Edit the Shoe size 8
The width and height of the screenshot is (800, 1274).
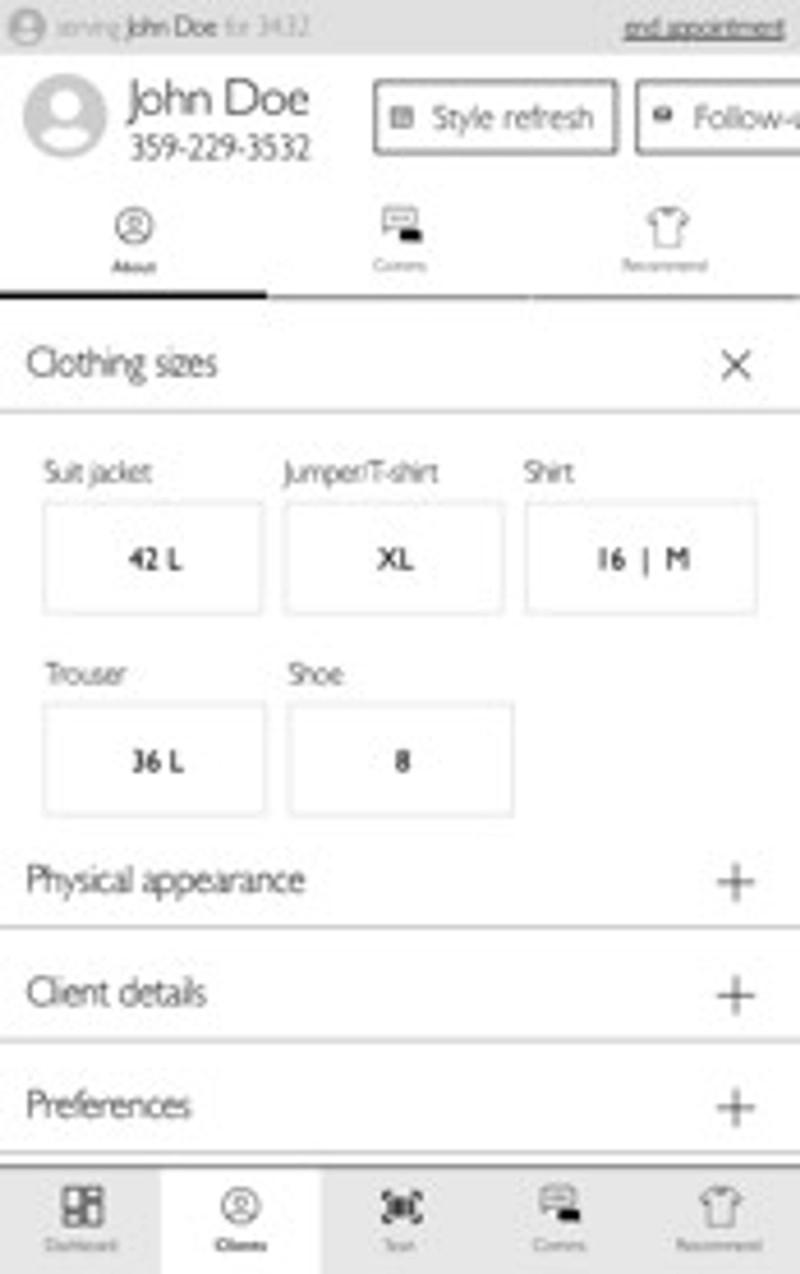pos(401,761)
